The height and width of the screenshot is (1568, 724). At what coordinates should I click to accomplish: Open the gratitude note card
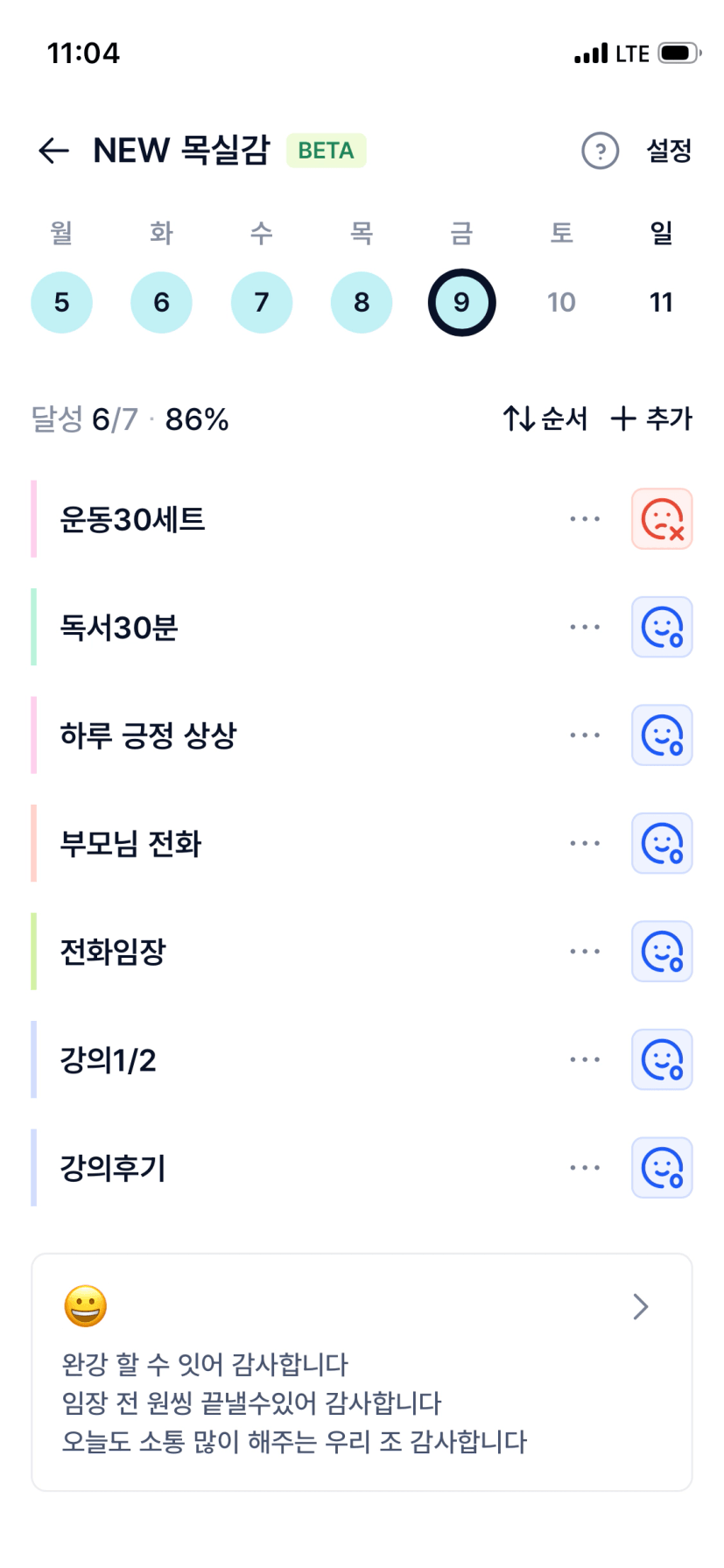pyautogui.click(x=362, y=1372)
